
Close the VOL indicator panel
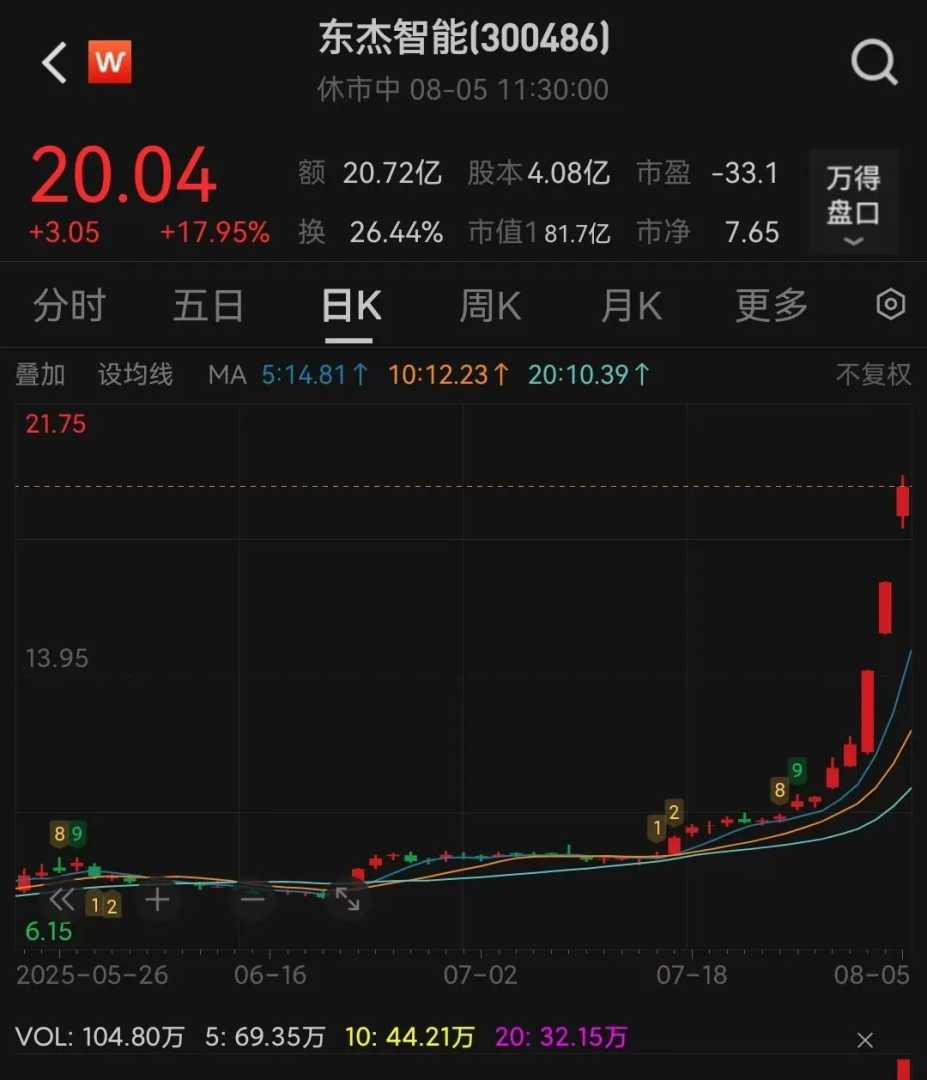pyautogui.click(x=865, y=1040)
